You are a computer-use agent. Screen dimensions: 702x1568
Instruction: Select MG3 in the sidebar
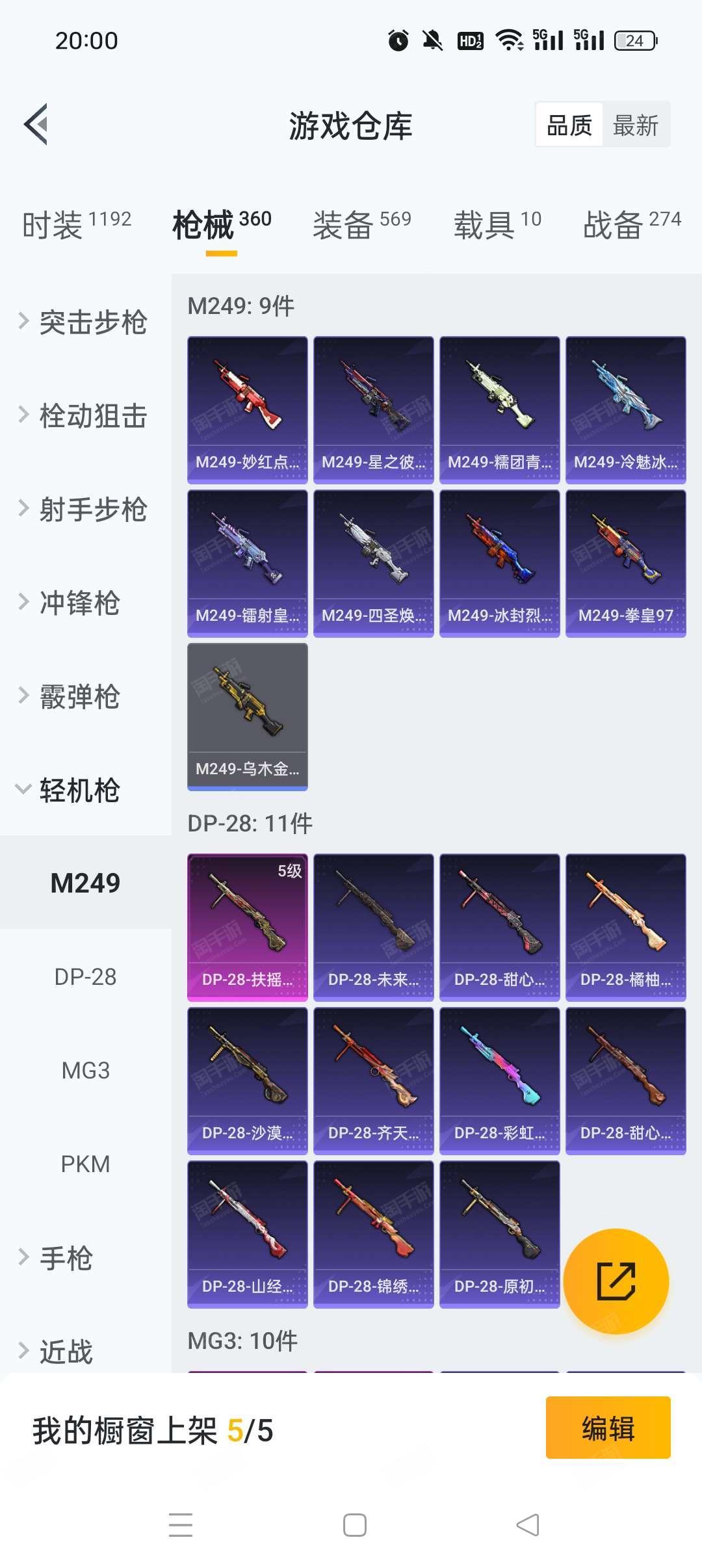86,1070
